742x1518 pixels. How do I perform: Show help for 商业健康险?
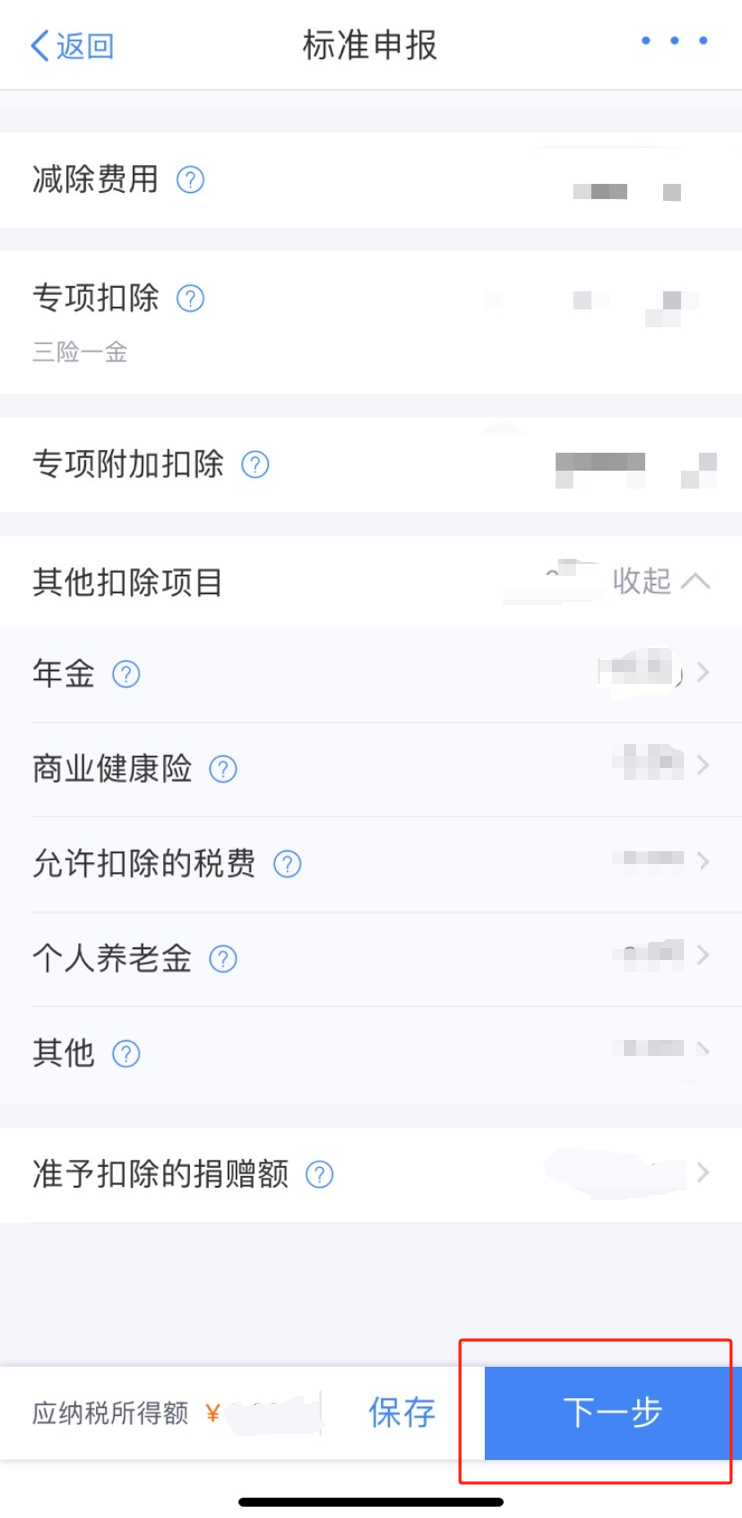(223, 769)
